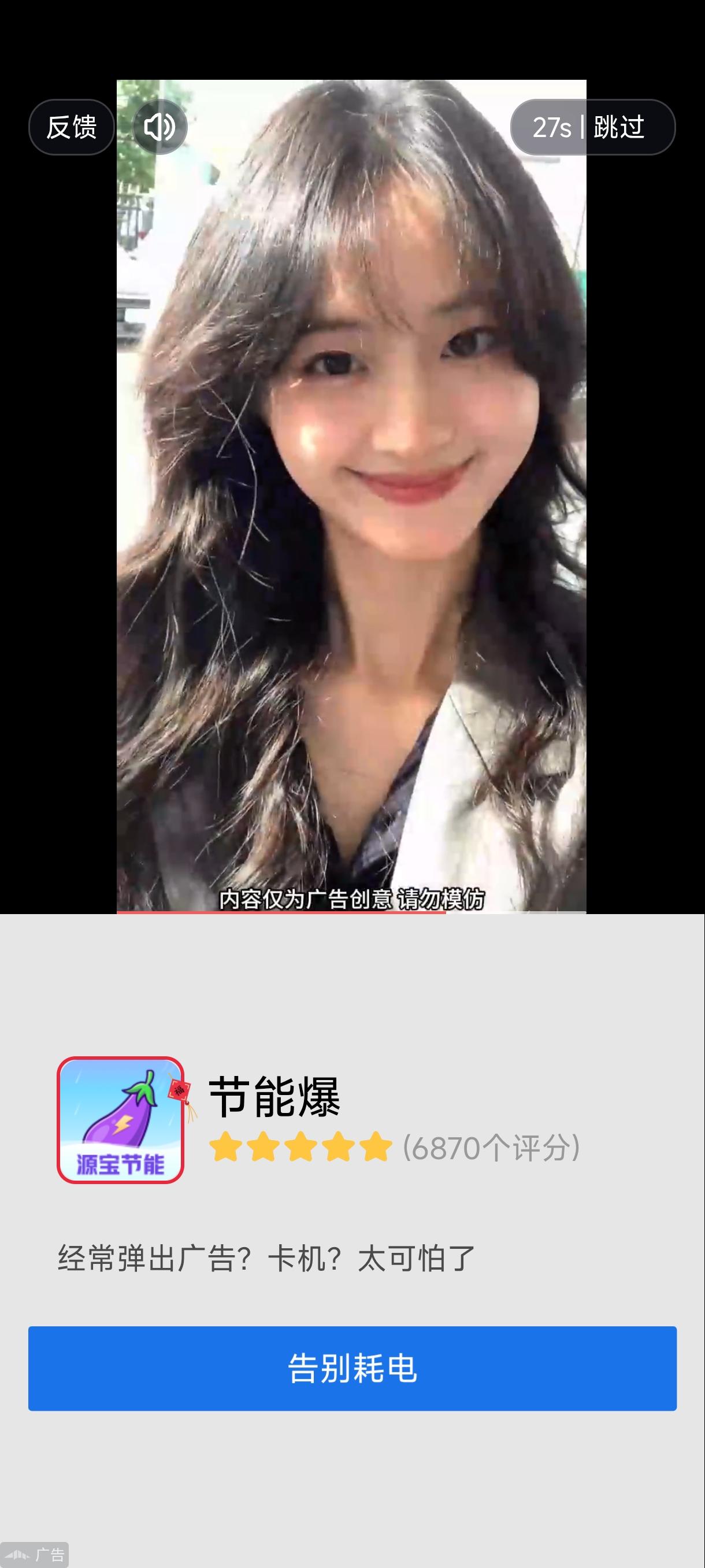The height and width of the screenshot is (1568, 705).
Task: Mute the ad video sound
Action: (159, 127)
